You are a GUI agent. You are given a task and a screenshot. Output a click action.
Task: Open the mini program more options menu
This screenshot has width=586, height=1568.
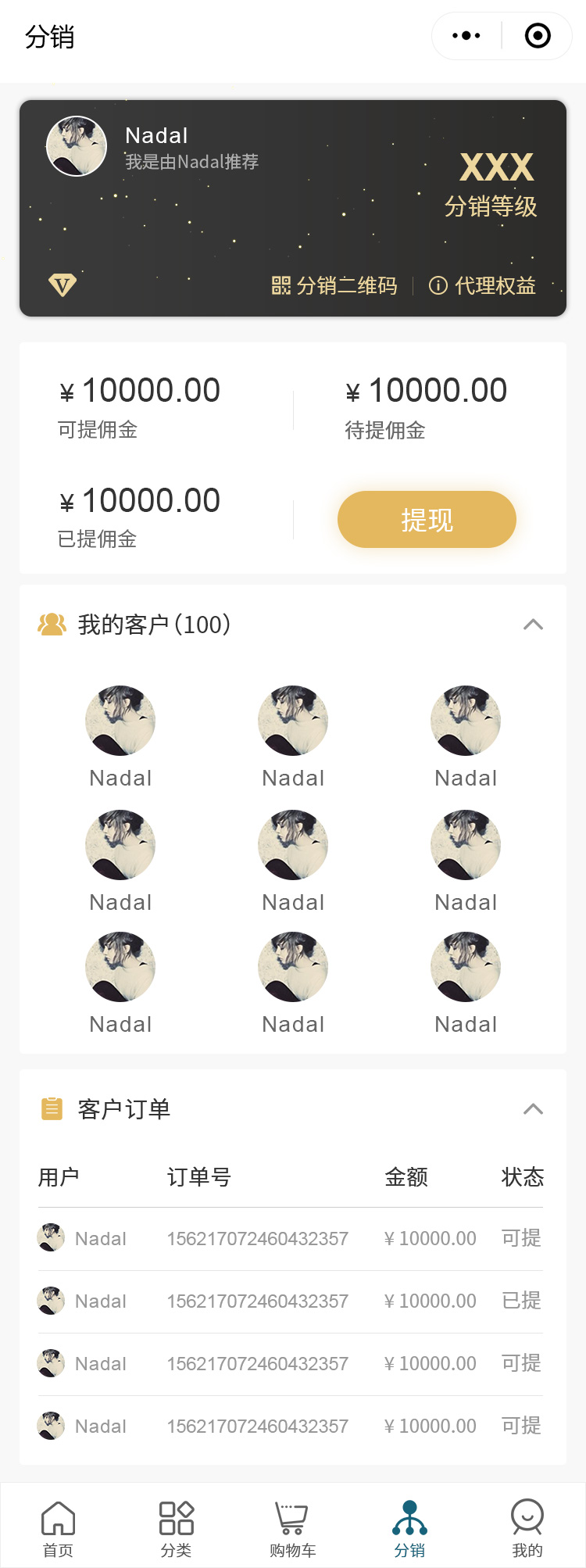coord(466,36)
